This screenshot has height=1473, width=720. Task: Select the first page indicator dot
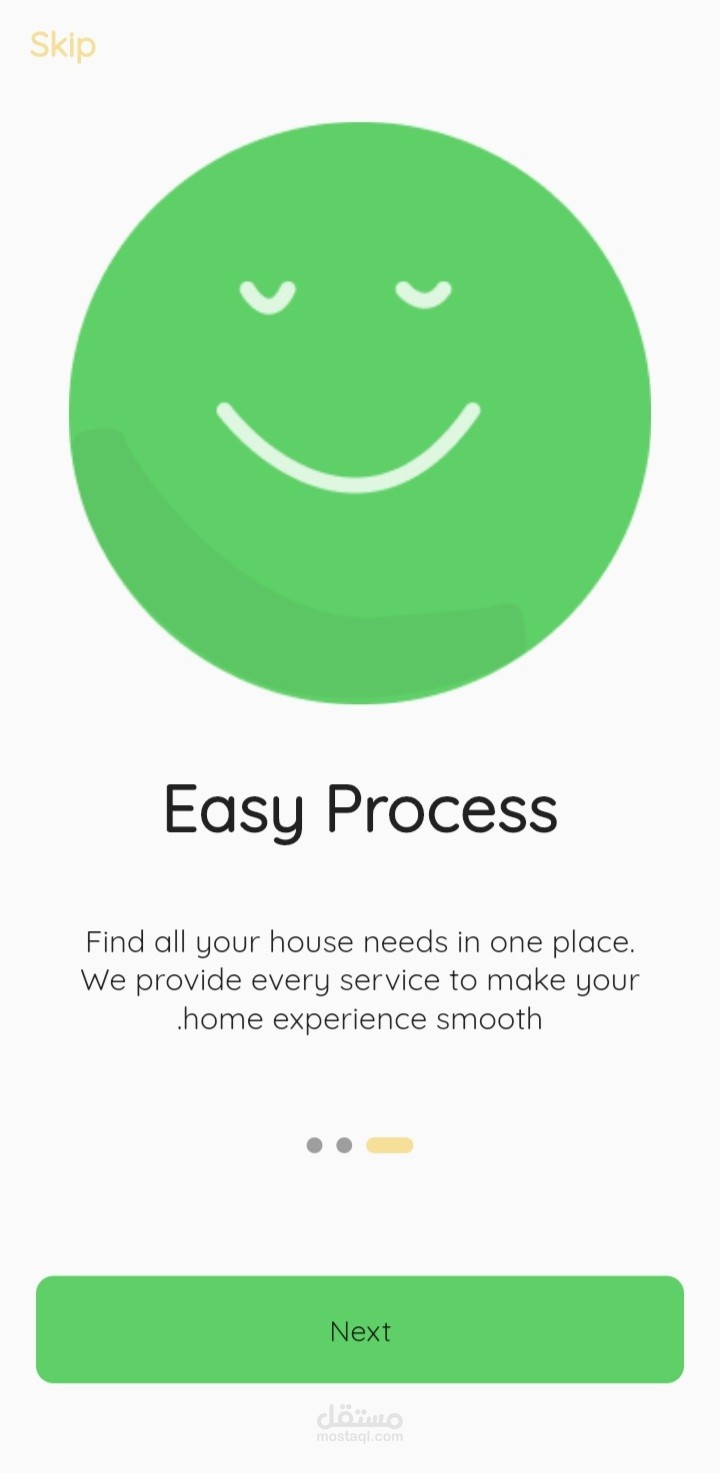[x=314, y=1145]
